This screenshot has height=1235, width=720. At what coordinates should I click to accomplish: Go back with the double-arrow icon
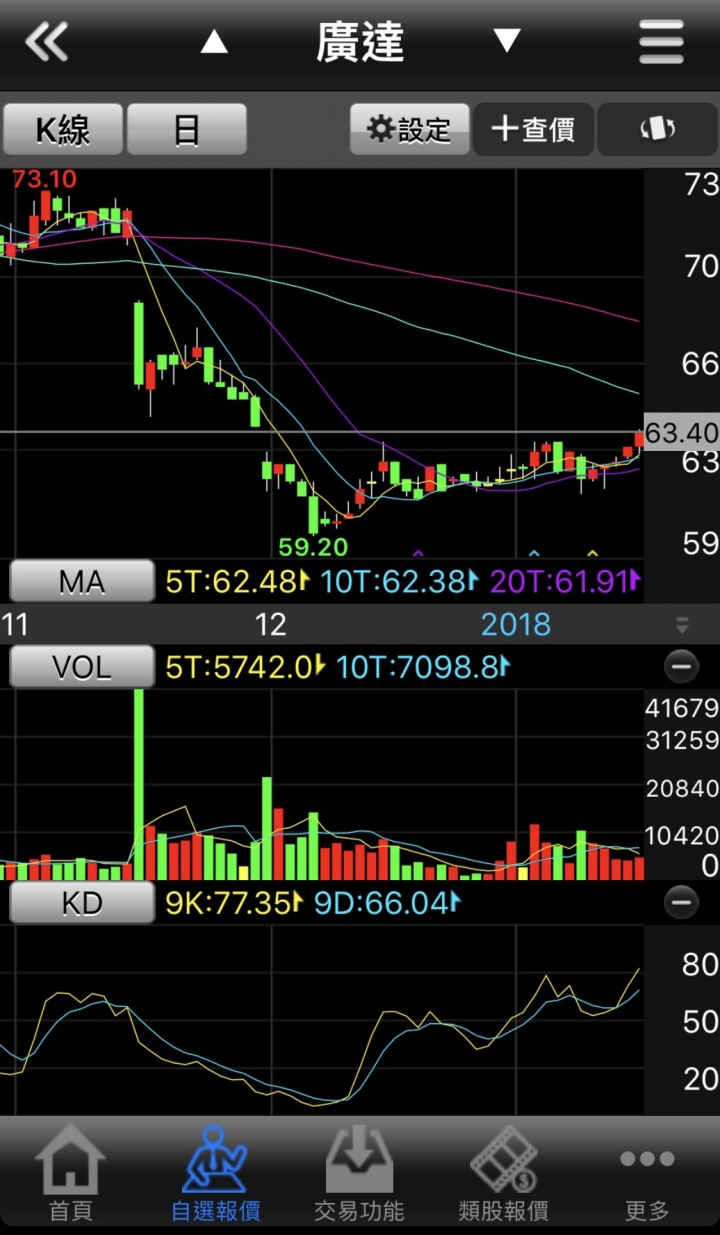[x=47, y=42]
